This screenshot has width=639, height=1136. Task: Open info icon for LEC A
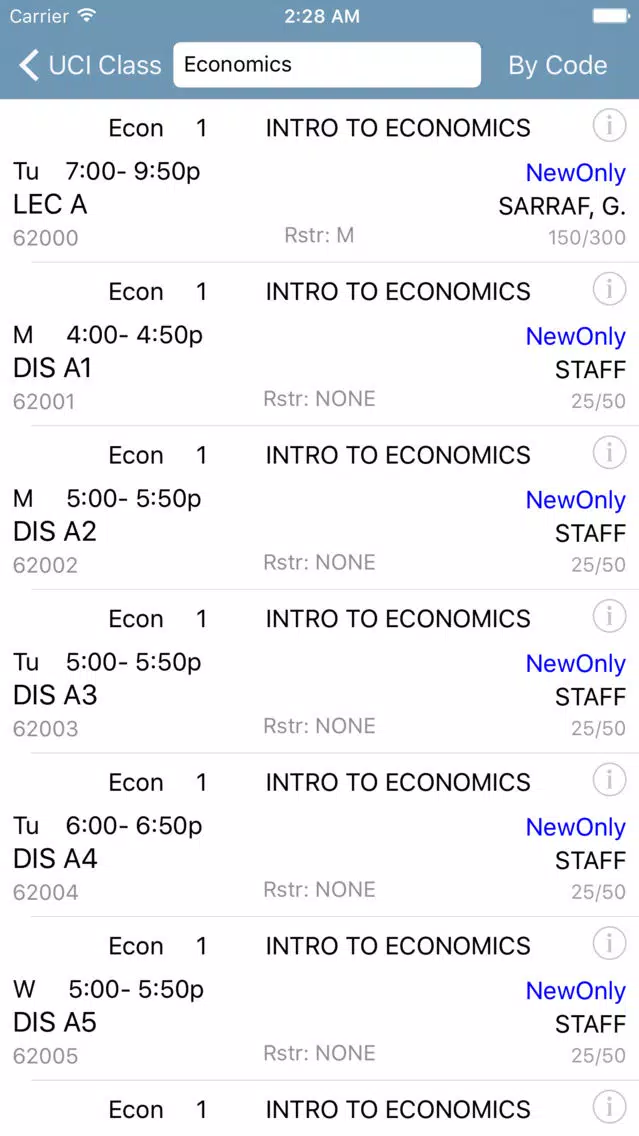[x=609, y=126]
